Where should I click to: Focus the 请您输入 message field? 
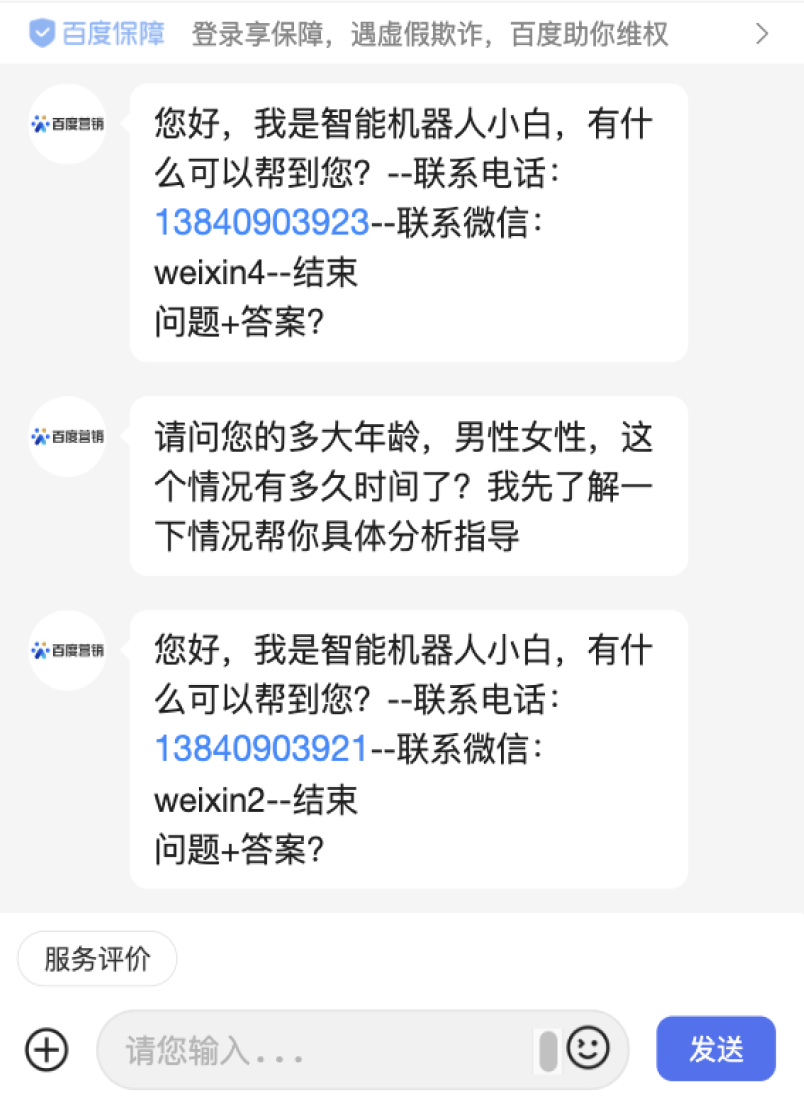click(x=320, y=1050)
